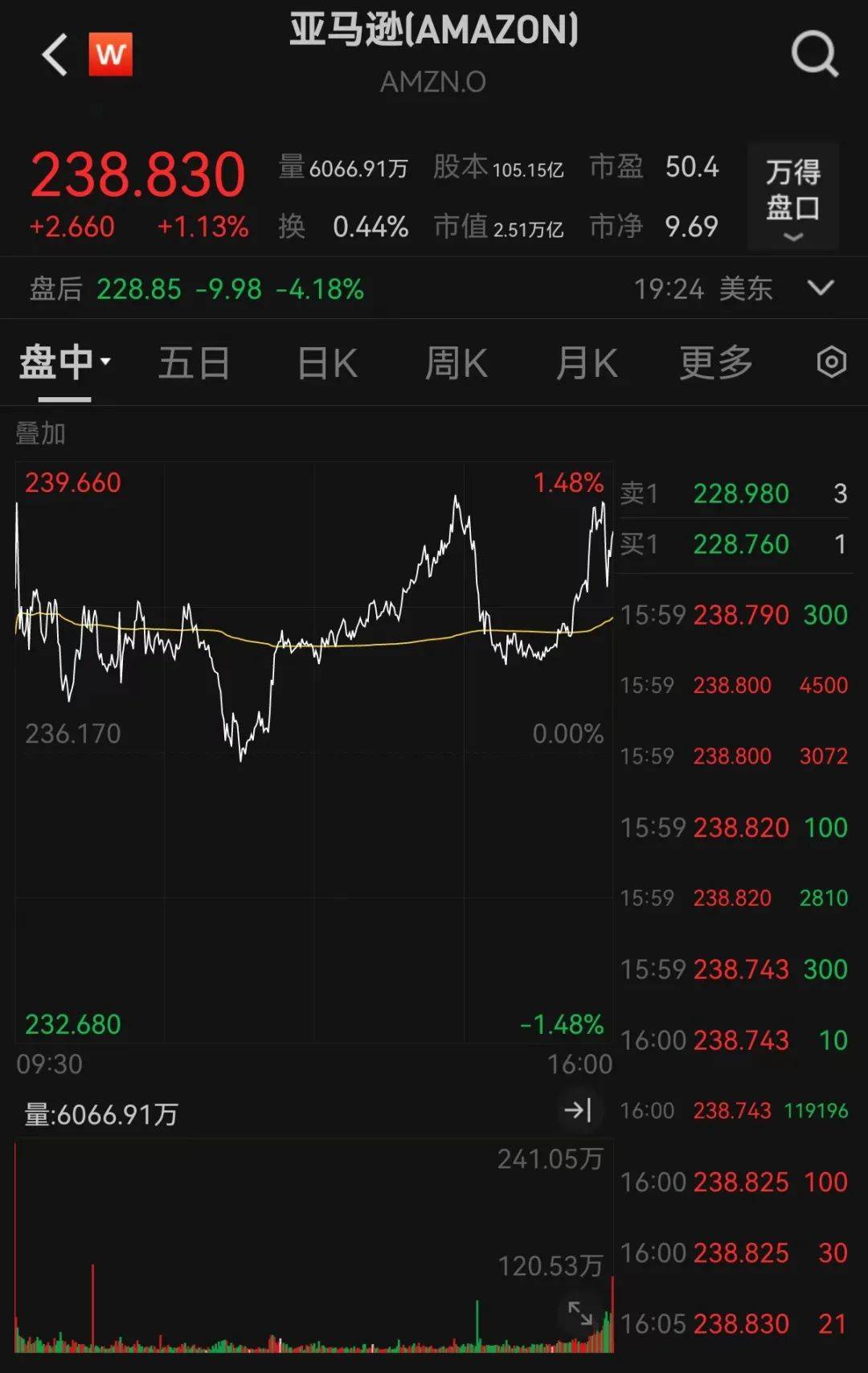The height and width of the screenshot is (1373, 868).
Task: Collapse the 万得盘口 panel chevron
Action: [x=792, y=237]
